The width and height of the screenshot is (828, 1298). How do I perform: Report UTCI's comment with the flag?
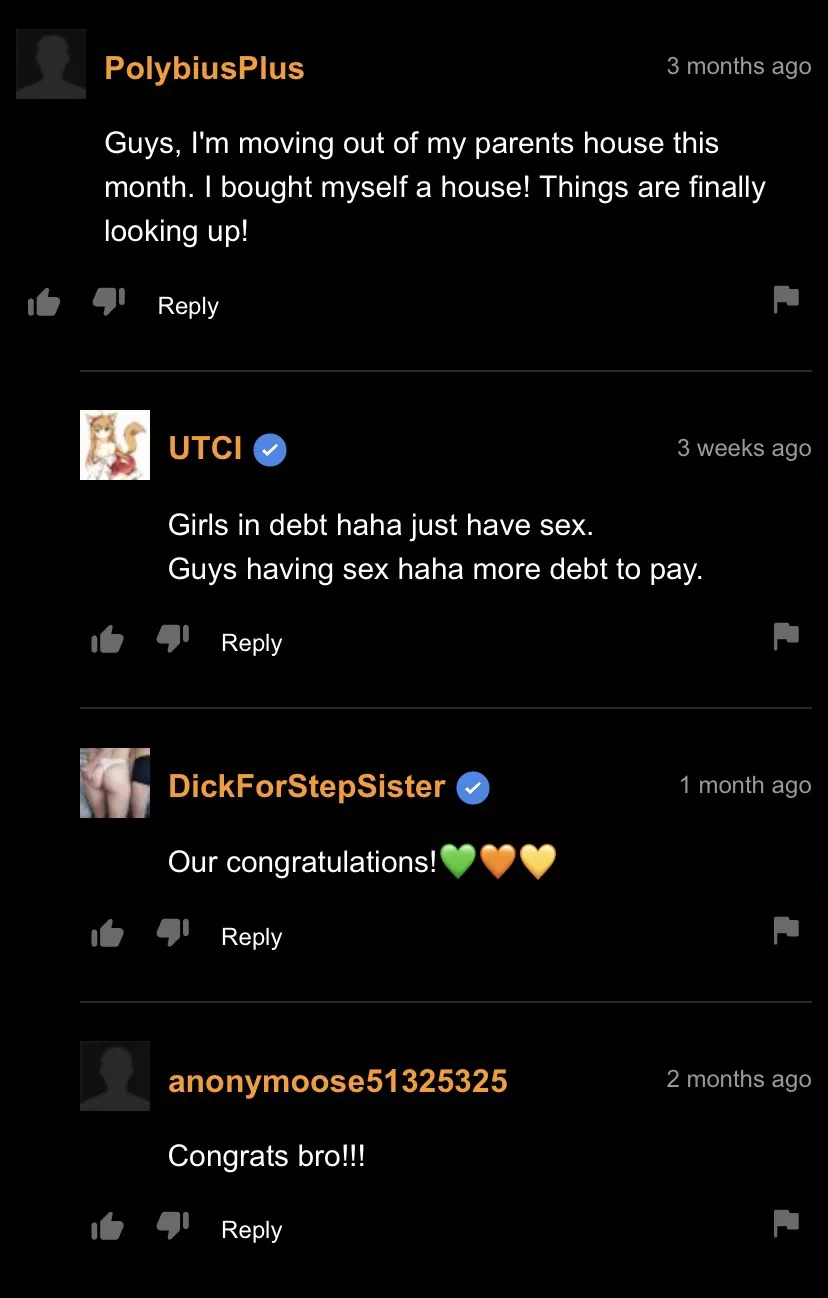786,636
